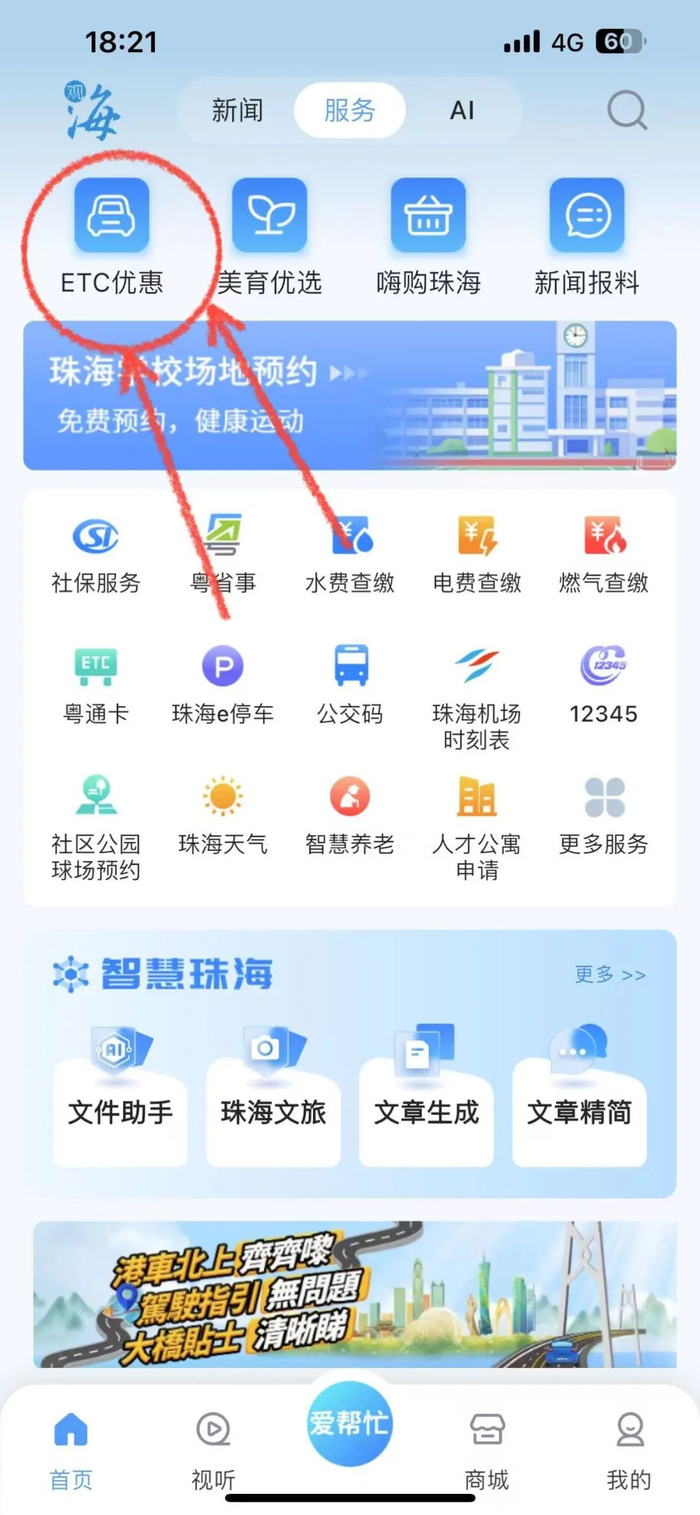The width and height of the screenshot is (700, 1515).
Task: Switch to the AI tab
Action: click(462, 110)
